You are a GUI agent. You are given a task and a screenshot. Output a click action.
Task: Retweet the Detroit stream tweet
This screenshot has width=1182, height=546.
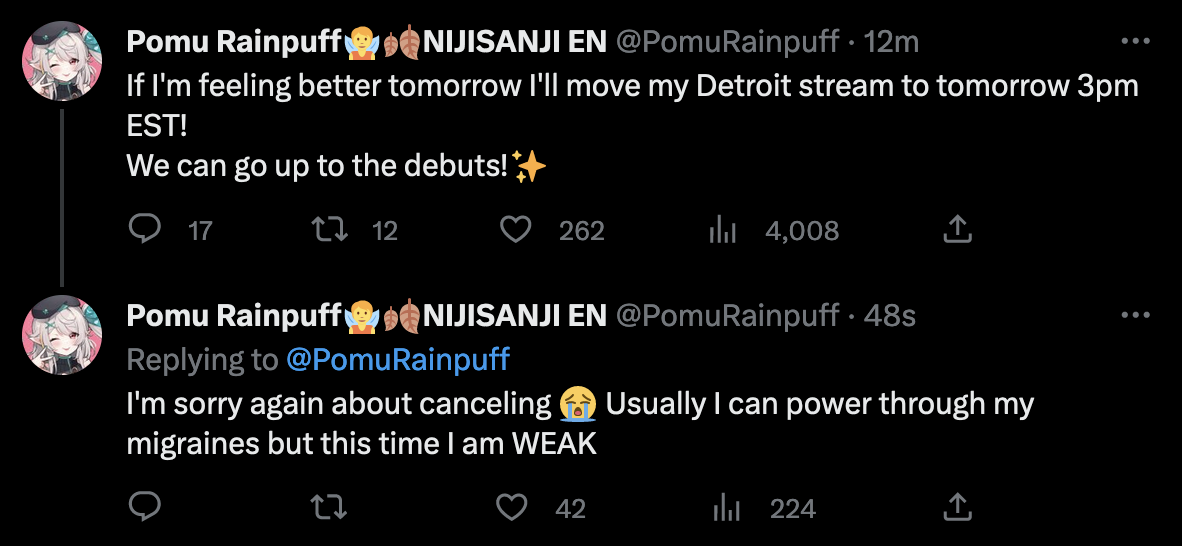[x=330, y=231]
